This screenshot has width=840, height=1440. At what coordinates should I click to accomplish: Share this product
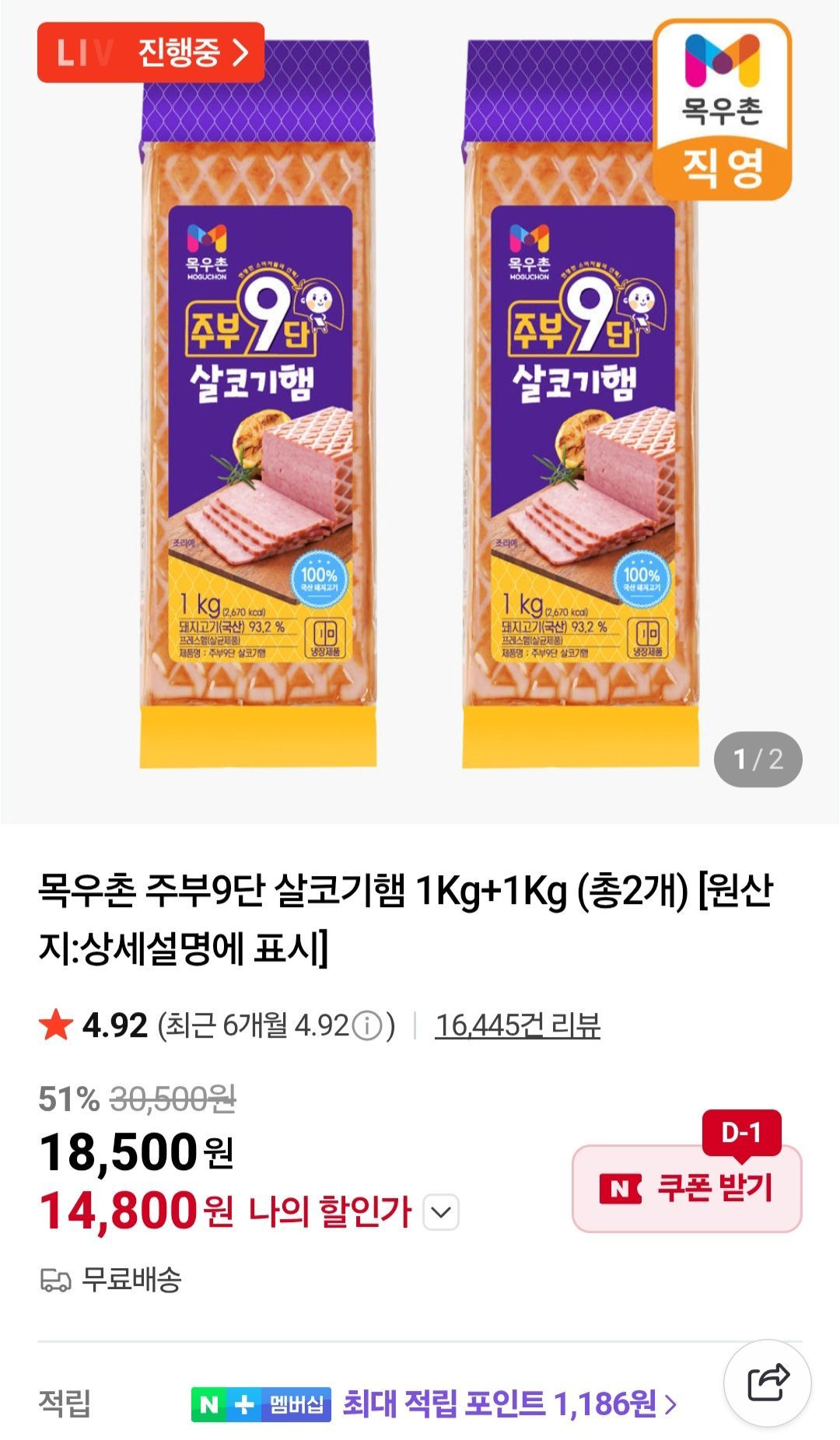click(x=768, y=1382)
